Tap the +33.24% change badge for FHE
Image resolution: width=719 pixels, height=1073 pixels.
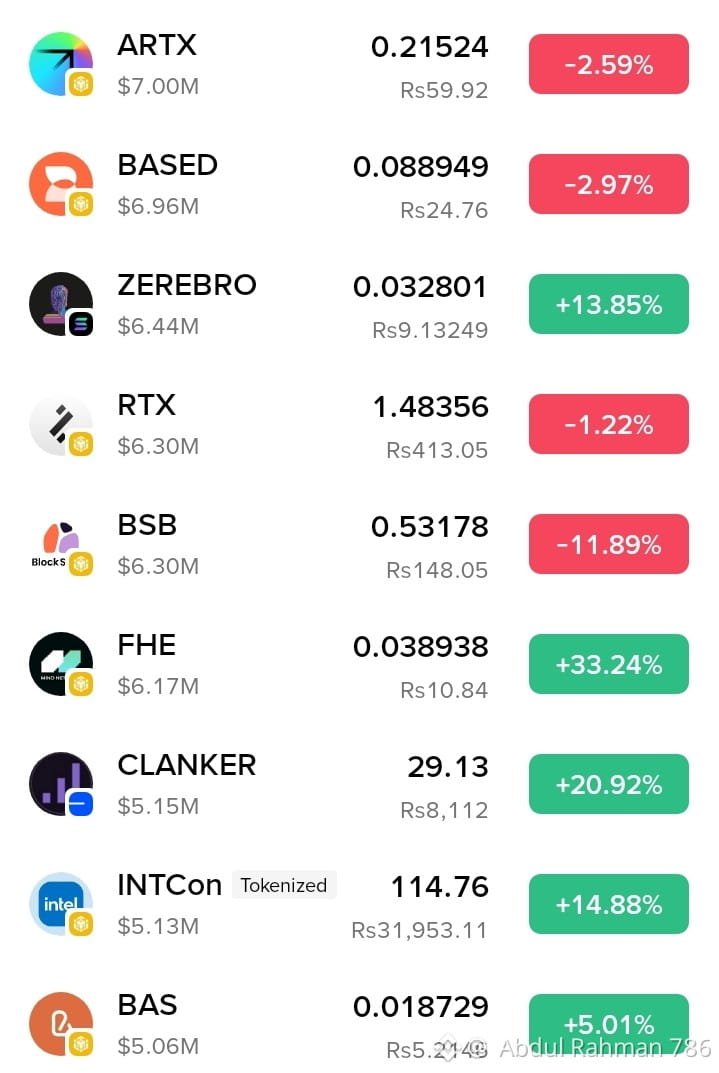pyautogui.click(x=609, y=664)
